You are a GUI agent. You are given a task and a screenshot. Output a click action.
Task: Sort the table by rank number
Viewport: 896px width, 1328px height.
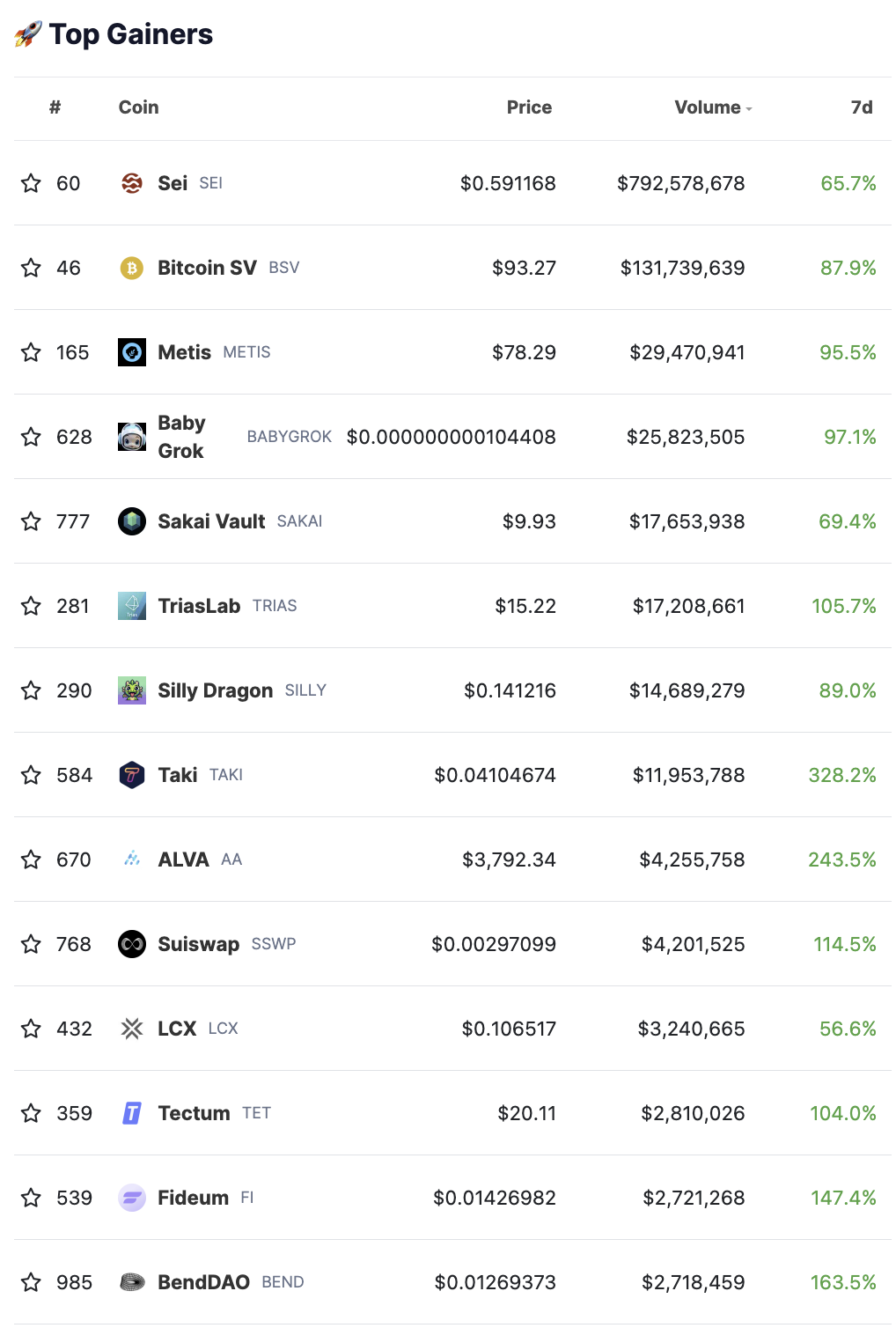coord(55,107)
